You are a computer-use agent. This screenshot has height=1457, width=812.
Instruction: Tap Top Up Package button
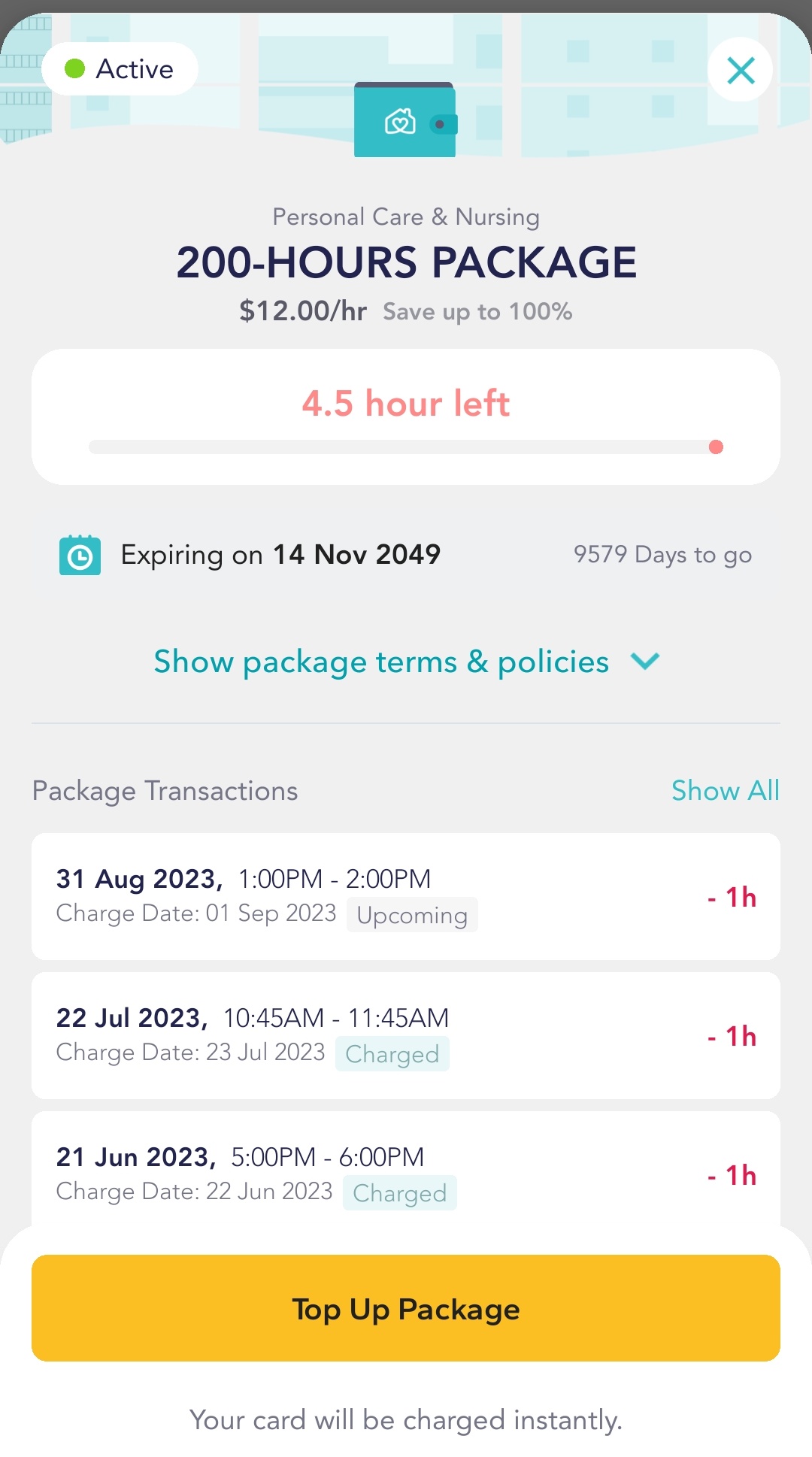pos(406,1308)
